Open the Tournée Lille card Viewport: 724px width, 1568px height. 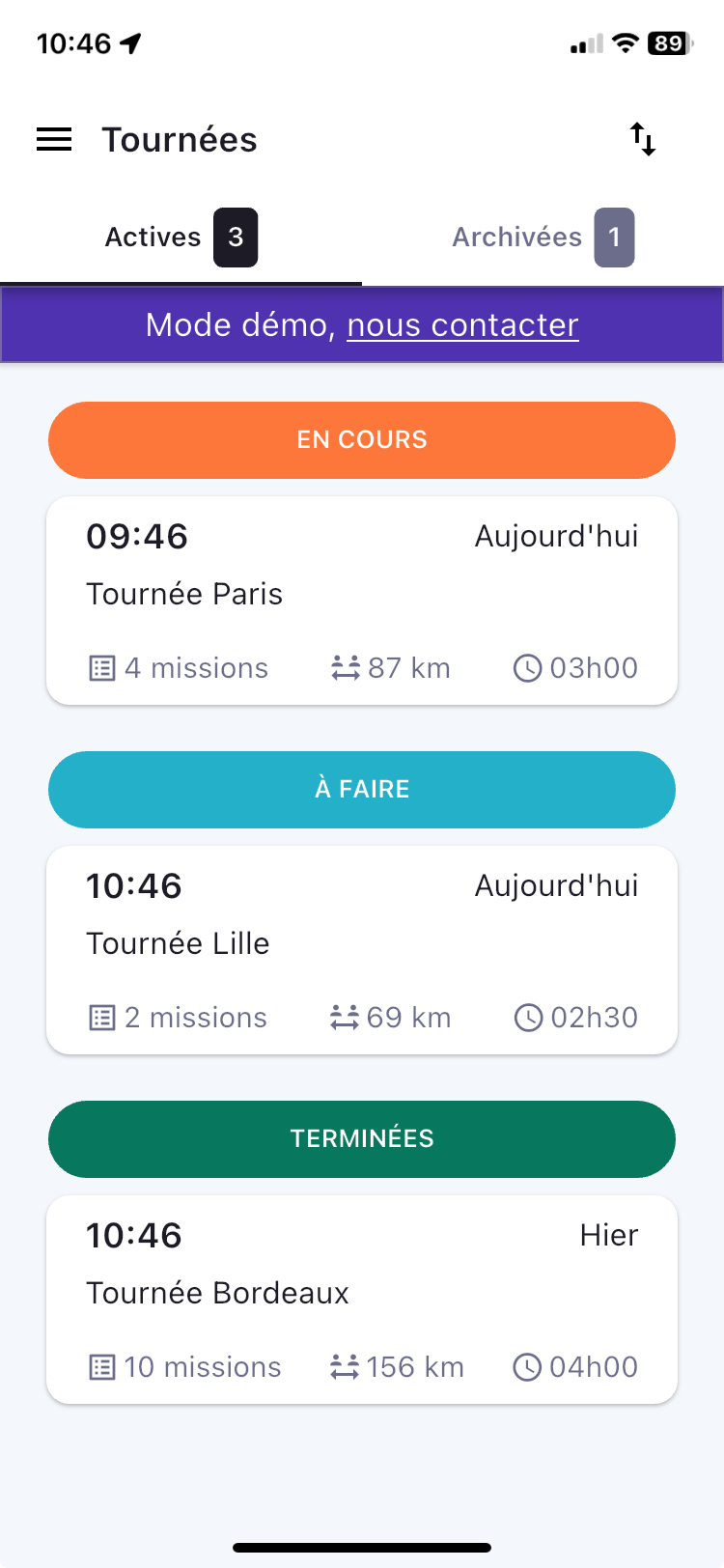click(x=362, y=950)
